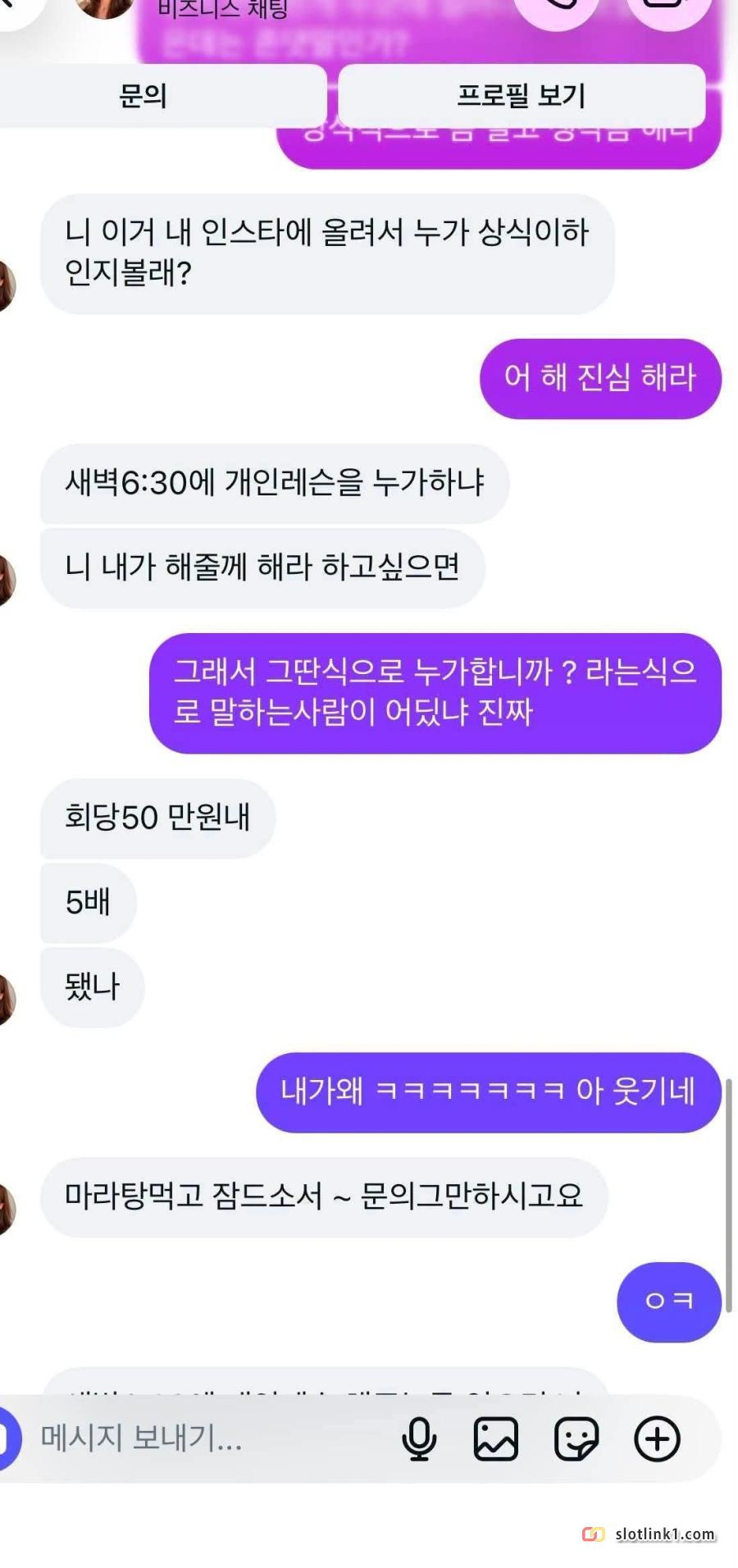Screen dimensions: 738x1568
Task: Focus the 메시지 보내기 input field
Action: tap(213, 1438)
